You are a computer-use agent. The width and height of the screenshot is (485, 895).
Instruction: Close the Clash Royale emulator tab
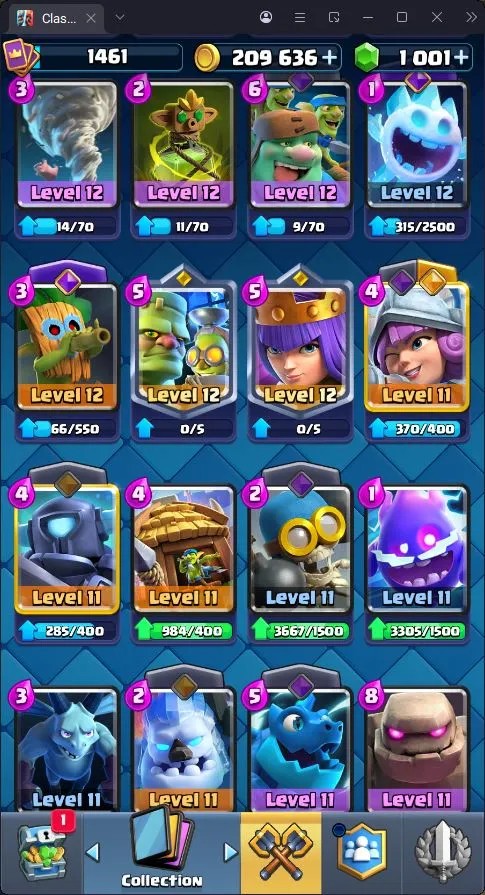click(x=91, y=18)
